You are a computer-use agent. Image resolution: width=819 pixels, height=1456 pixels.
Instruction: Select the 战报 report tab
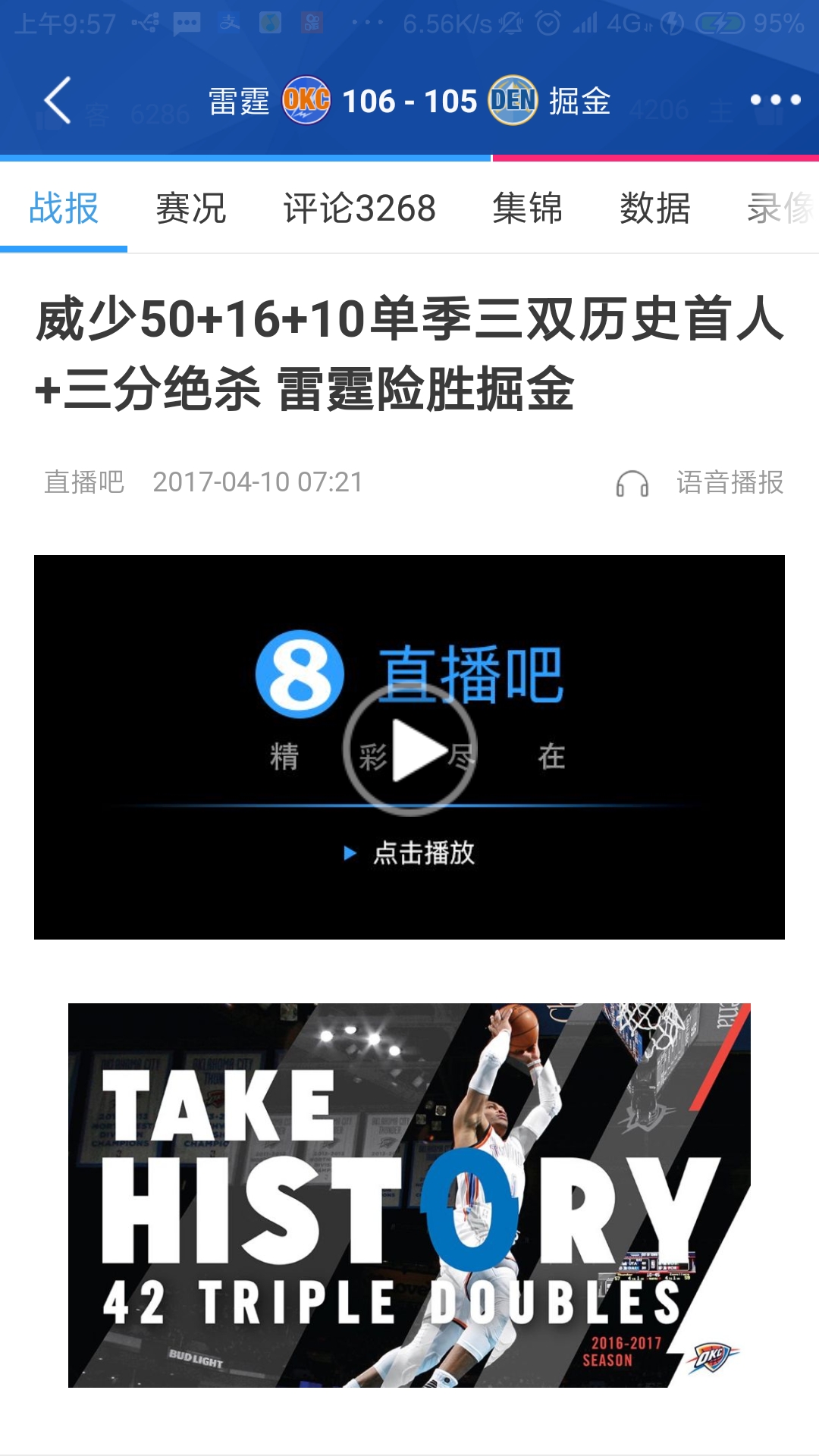click(64, 209)
